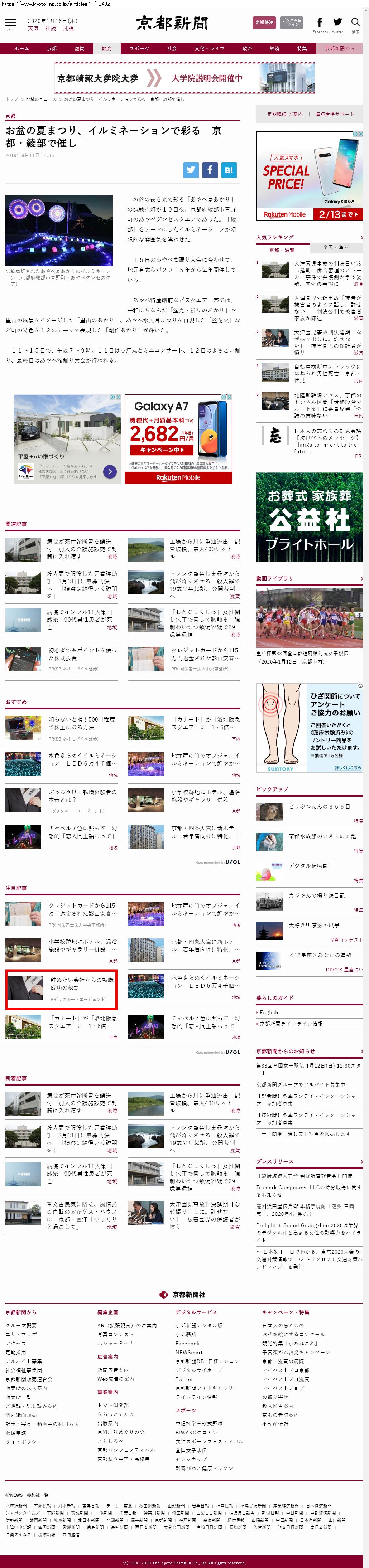The height and width of the screenshot is (1568, 369).
Task: Switch to the 文化・ライフ navigation tab
Action: [x=209, y=49]
